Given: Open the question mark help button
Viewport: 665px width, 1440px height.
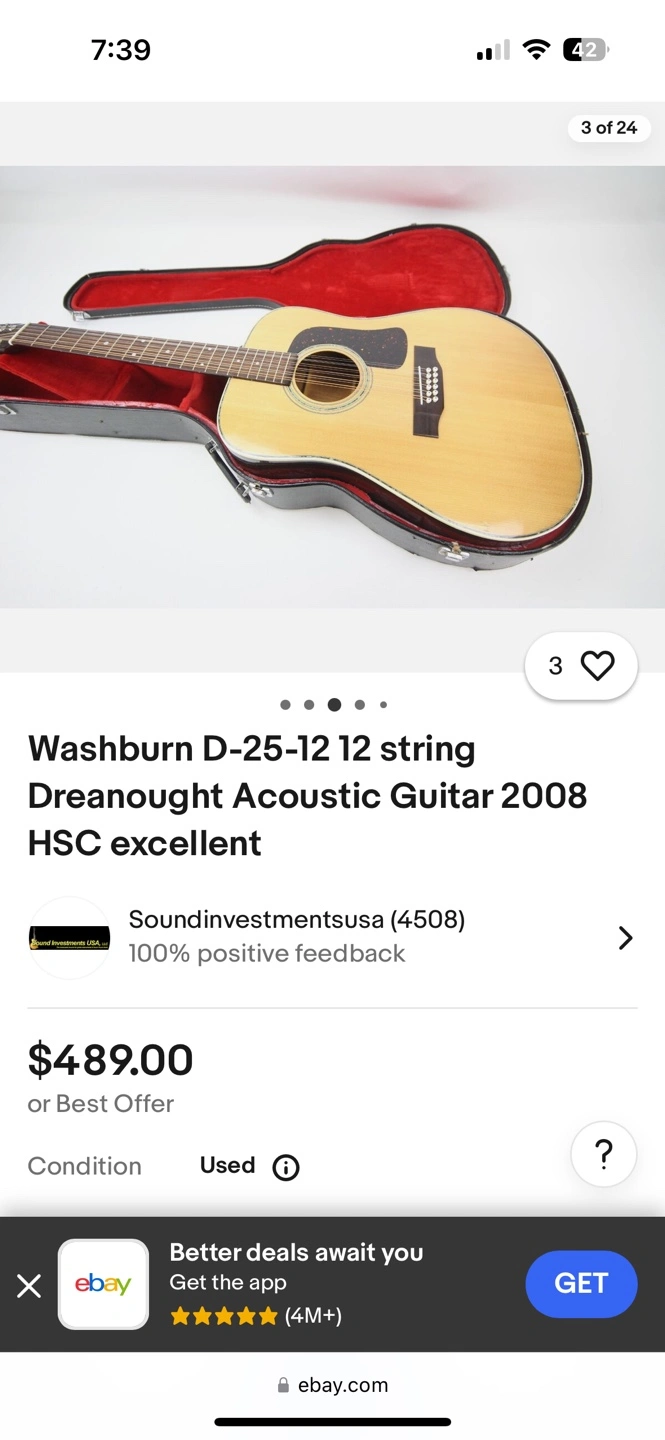Looking at the screenshot, I should click(x=604, y=1155).
